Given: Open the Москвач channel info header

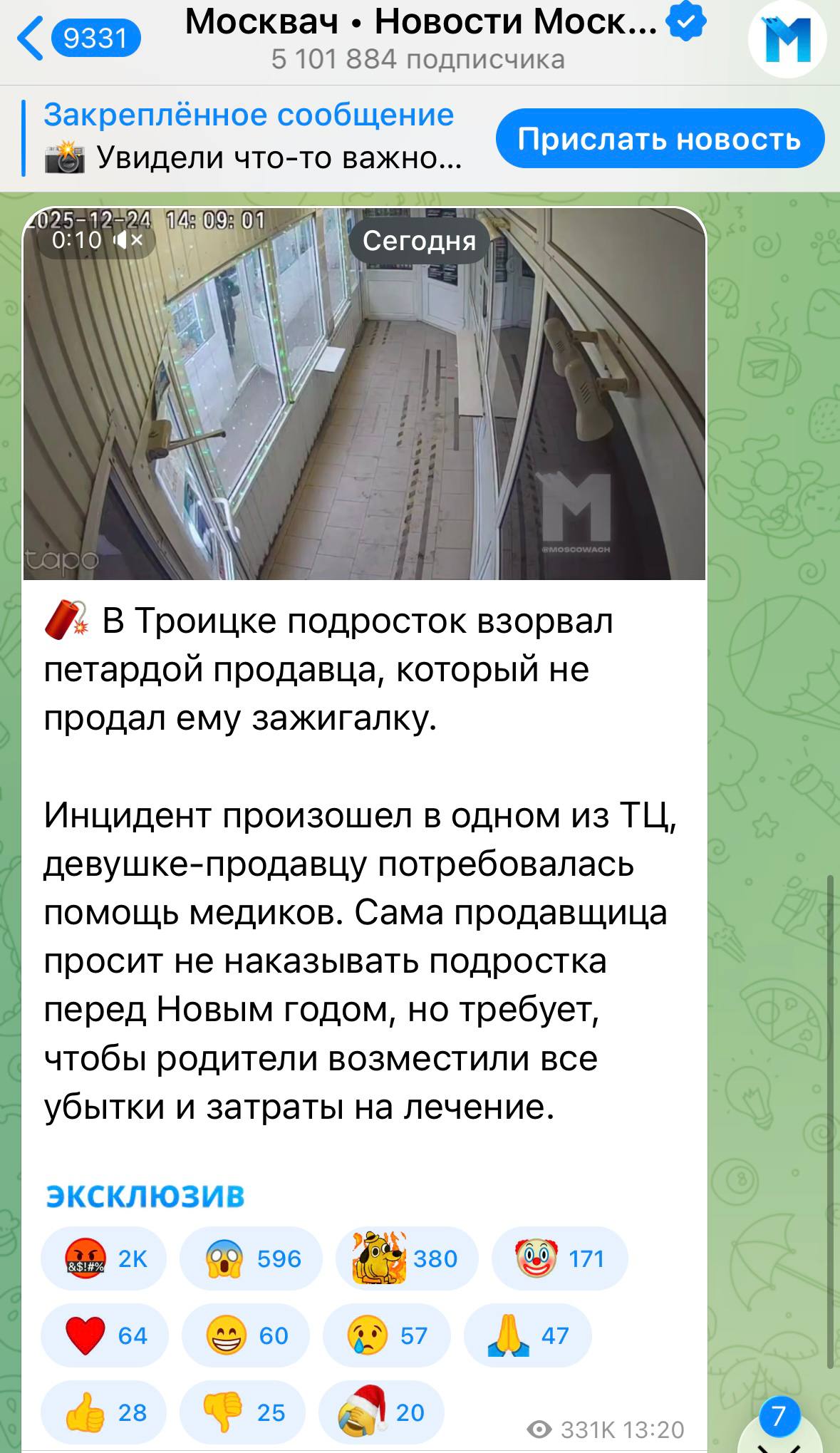Looking at the screenshot, I should (420, 38).
